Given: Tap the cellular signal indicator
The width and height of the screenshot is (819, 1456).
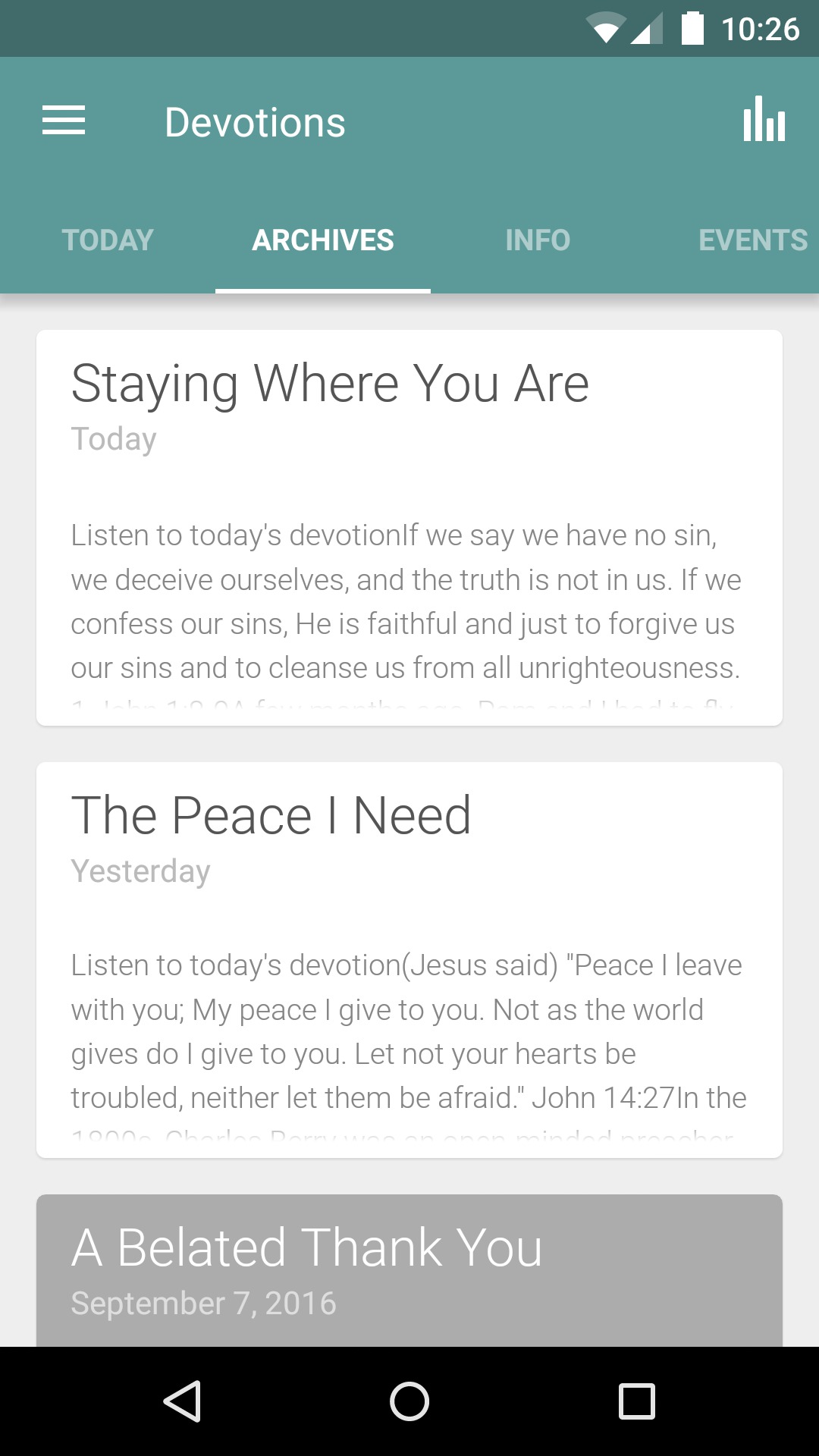Looking at the screenshot, I should pyautogui.click(x=647, y=29).
